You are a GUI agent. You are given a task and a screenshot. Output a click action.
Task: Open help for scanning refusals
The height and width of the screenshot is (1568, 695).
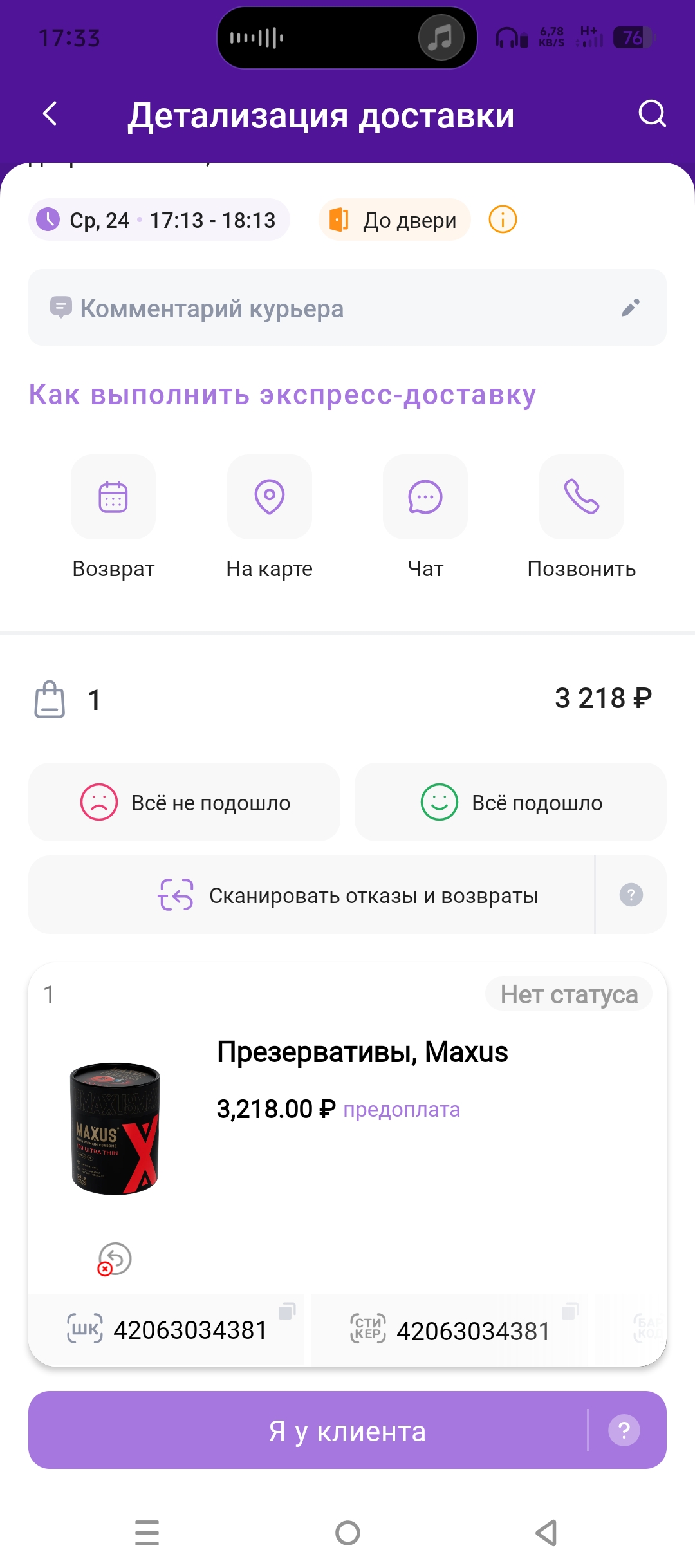(x=631, y=895)
